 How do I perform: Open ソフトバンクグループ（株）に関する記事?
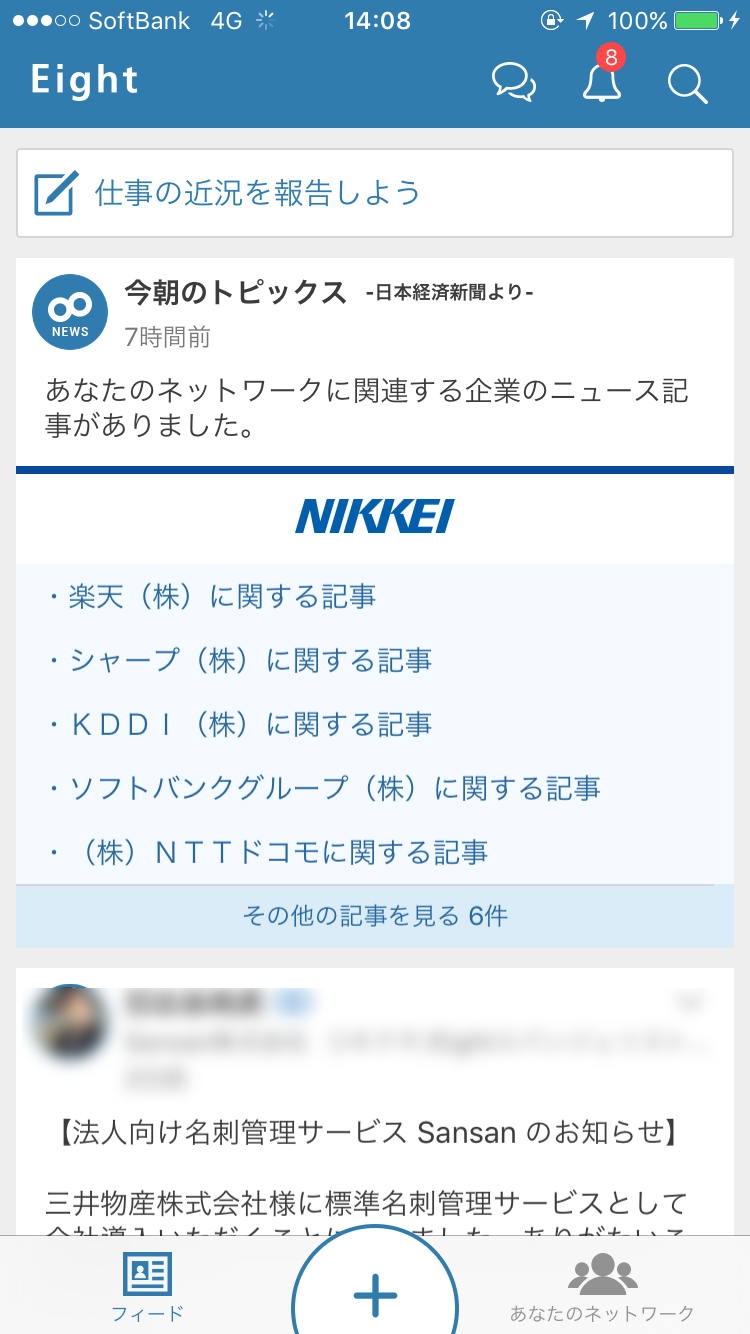[x=334, y=789]
